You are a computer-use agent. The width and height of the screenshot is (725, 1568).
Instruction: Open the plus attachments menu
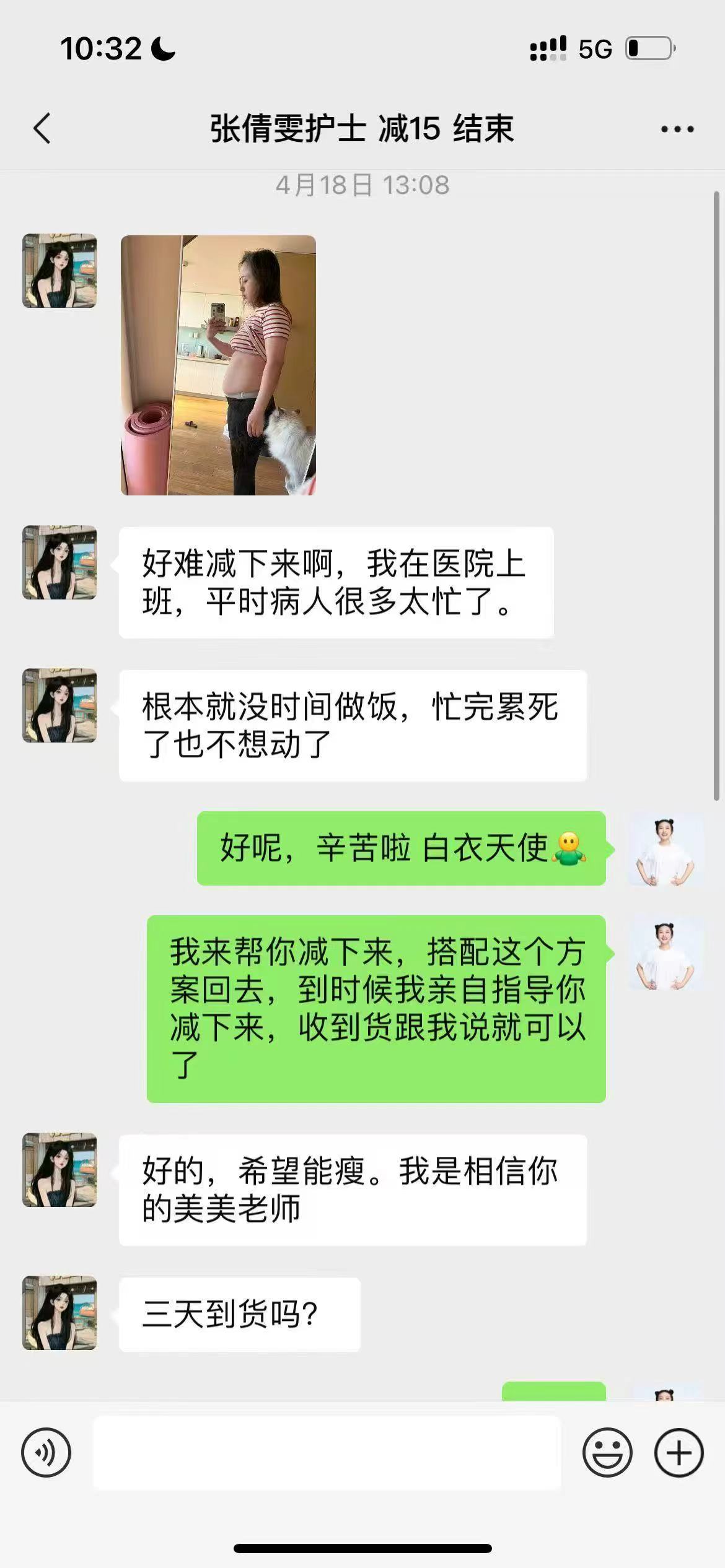coord(679,1453)
